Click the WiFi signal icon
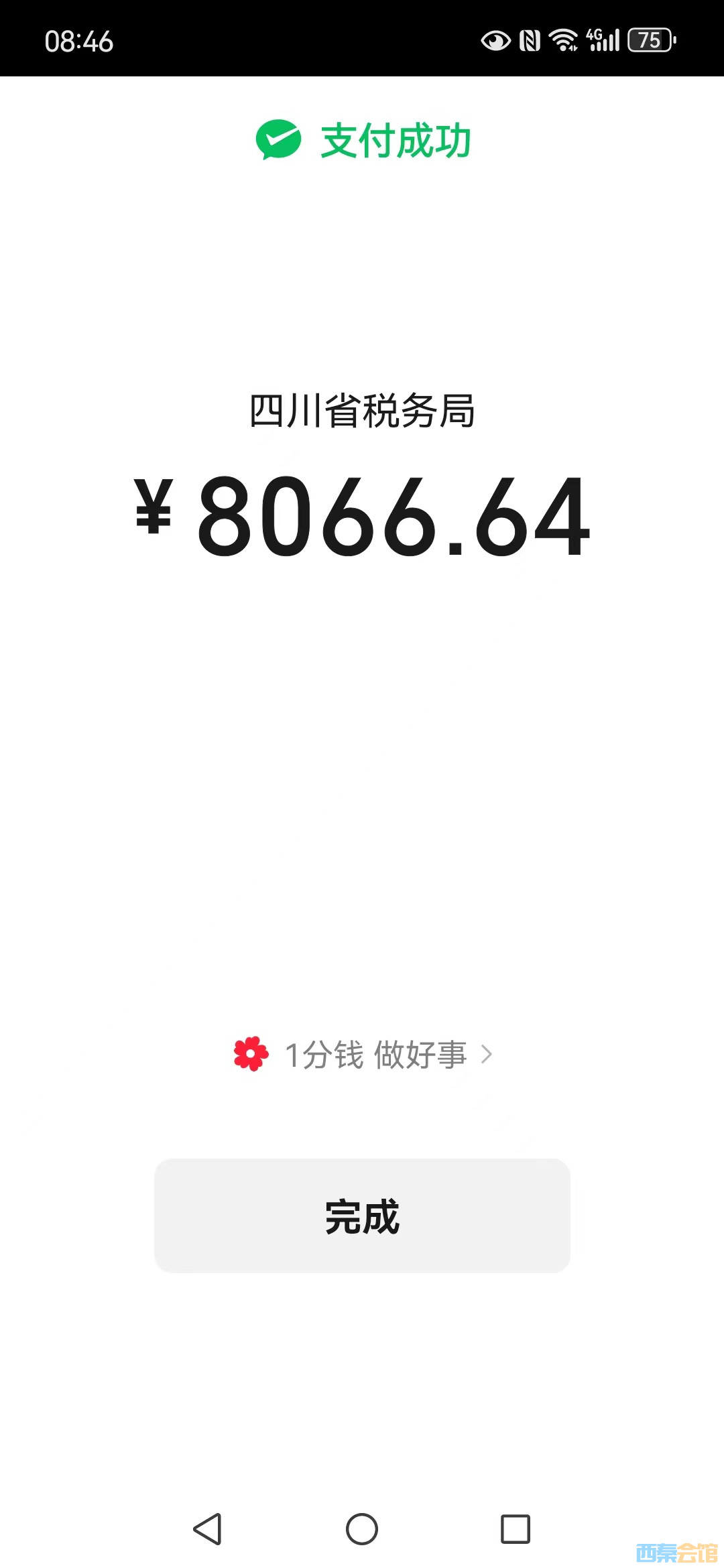 [x=563, y=40]
